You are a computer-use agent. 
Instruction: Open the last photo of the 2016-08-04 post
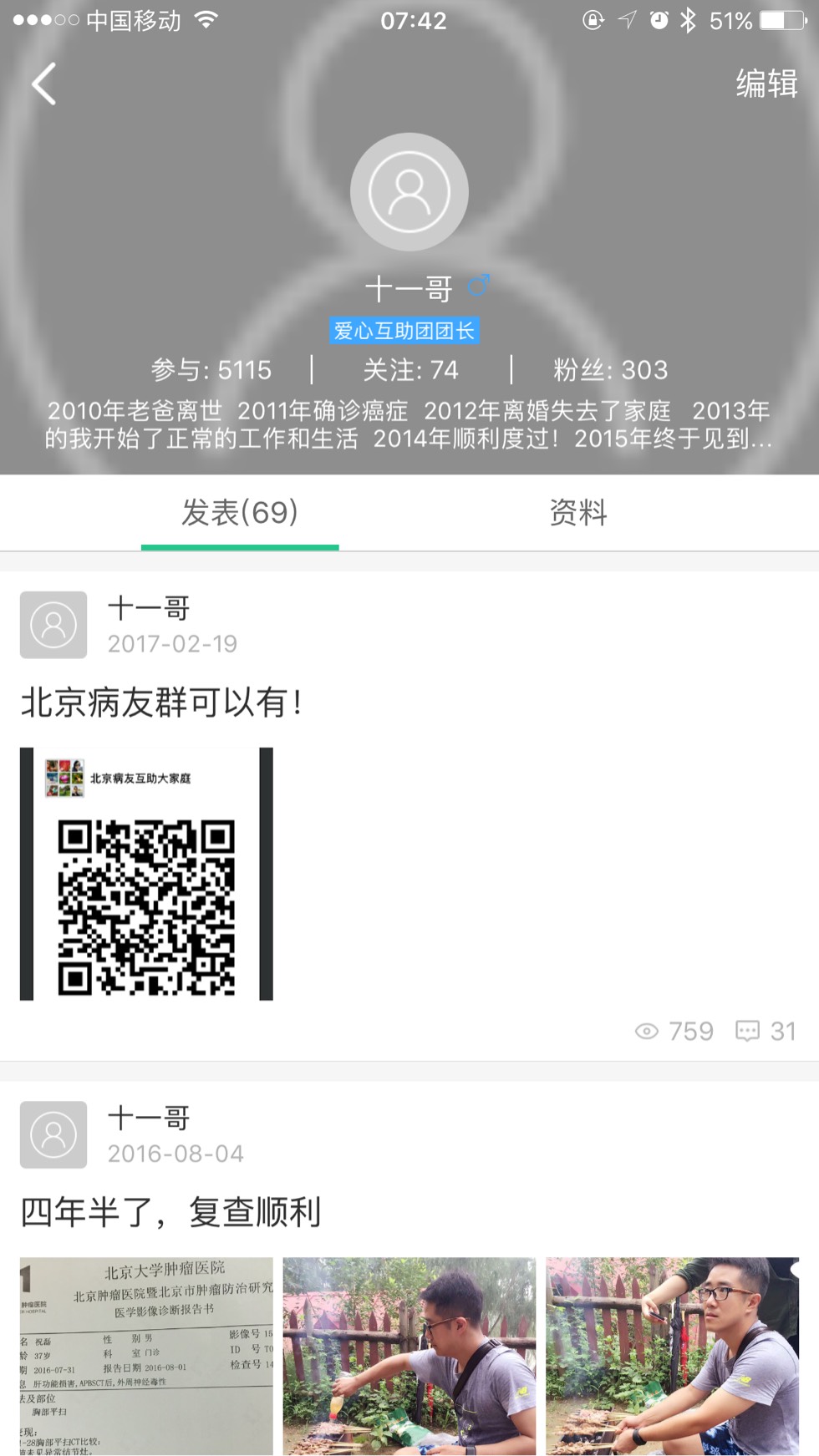(x=672, y=1355)
